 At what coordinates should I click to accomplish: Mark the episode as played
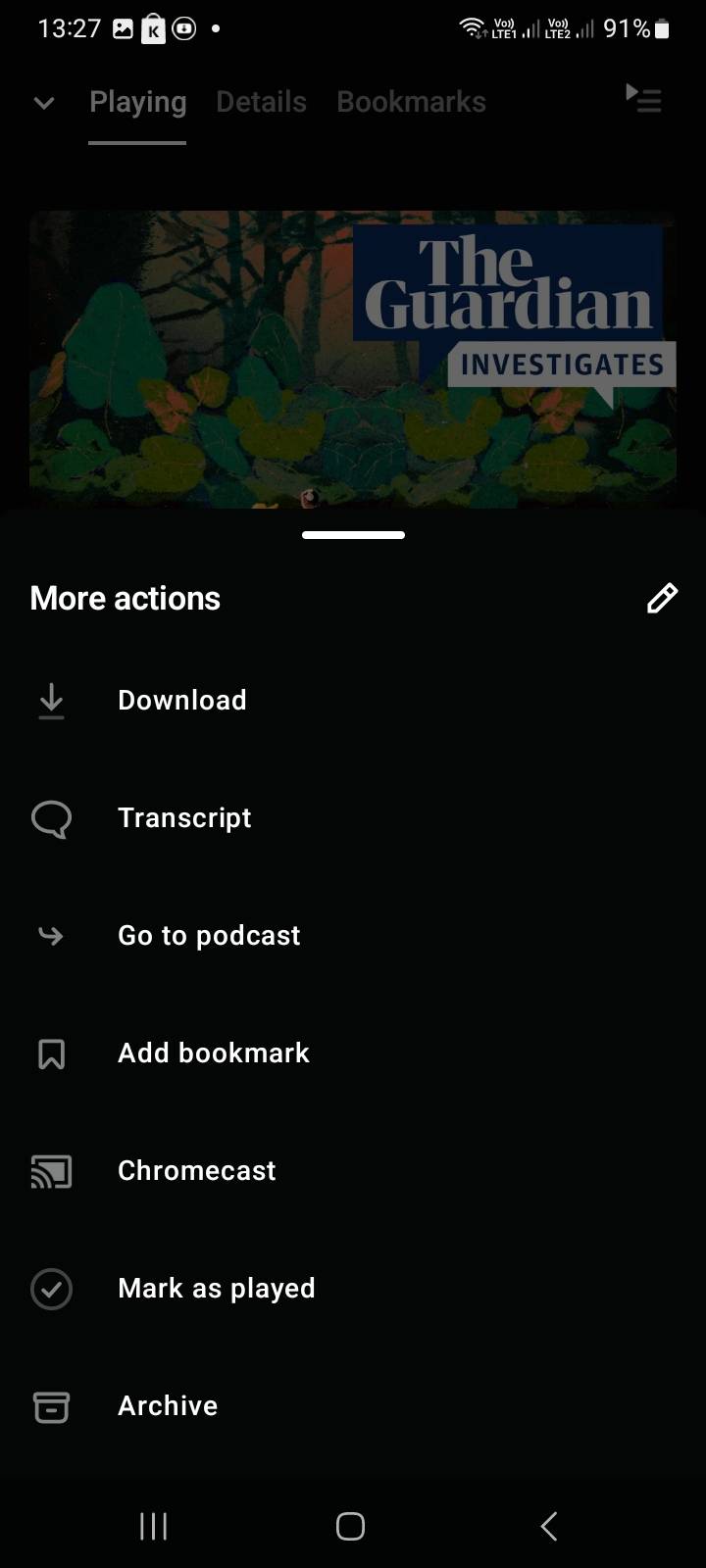tap(216, 1288)
